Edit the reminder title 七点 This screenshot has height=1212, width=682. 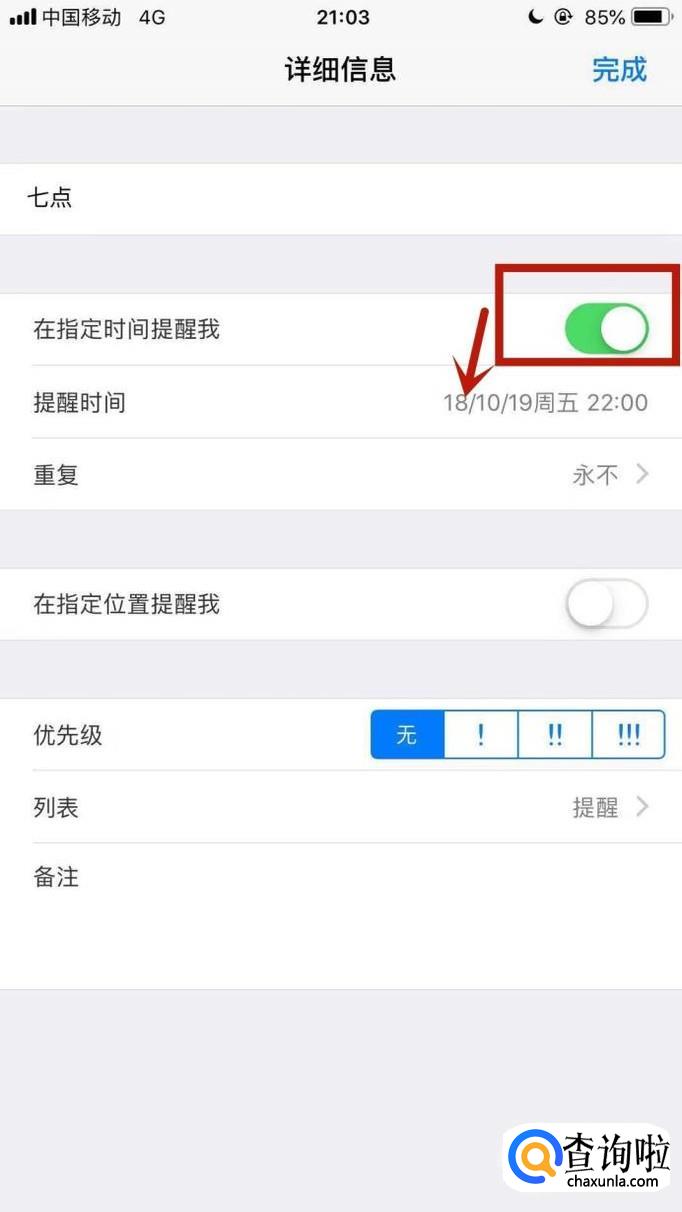(340, 198)
